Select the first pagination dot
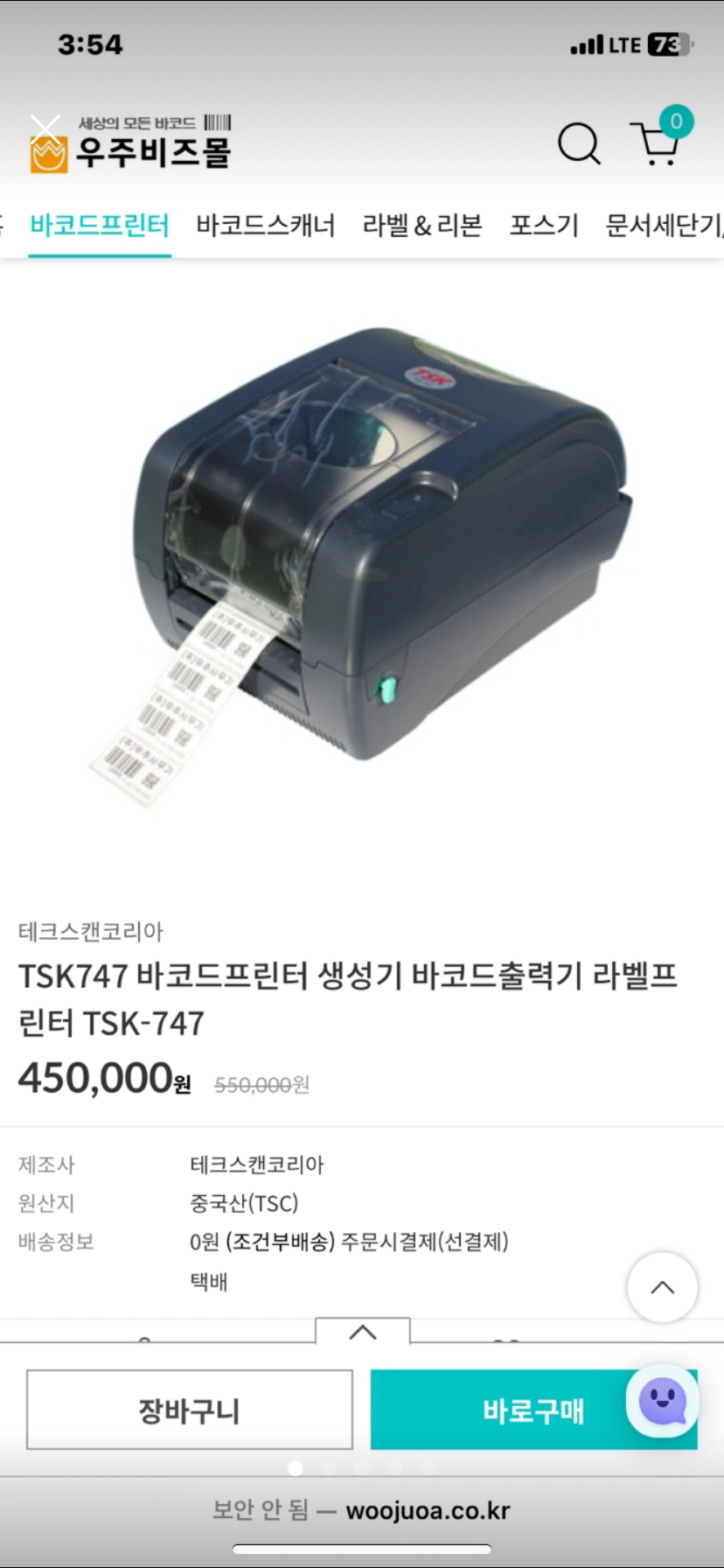This screenshot has height=1568, width=724. click(296, 1469)
